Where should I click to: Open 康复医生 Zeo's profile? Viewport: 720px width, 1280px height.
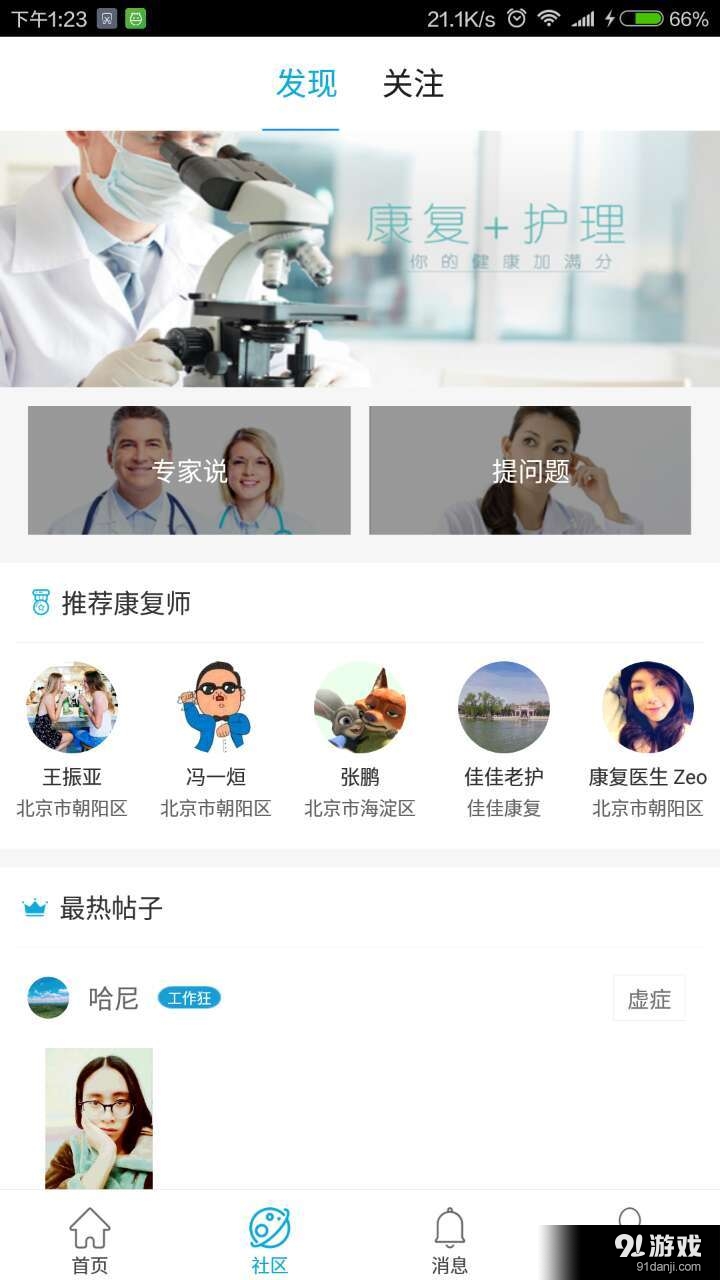(x=648, y=707)
